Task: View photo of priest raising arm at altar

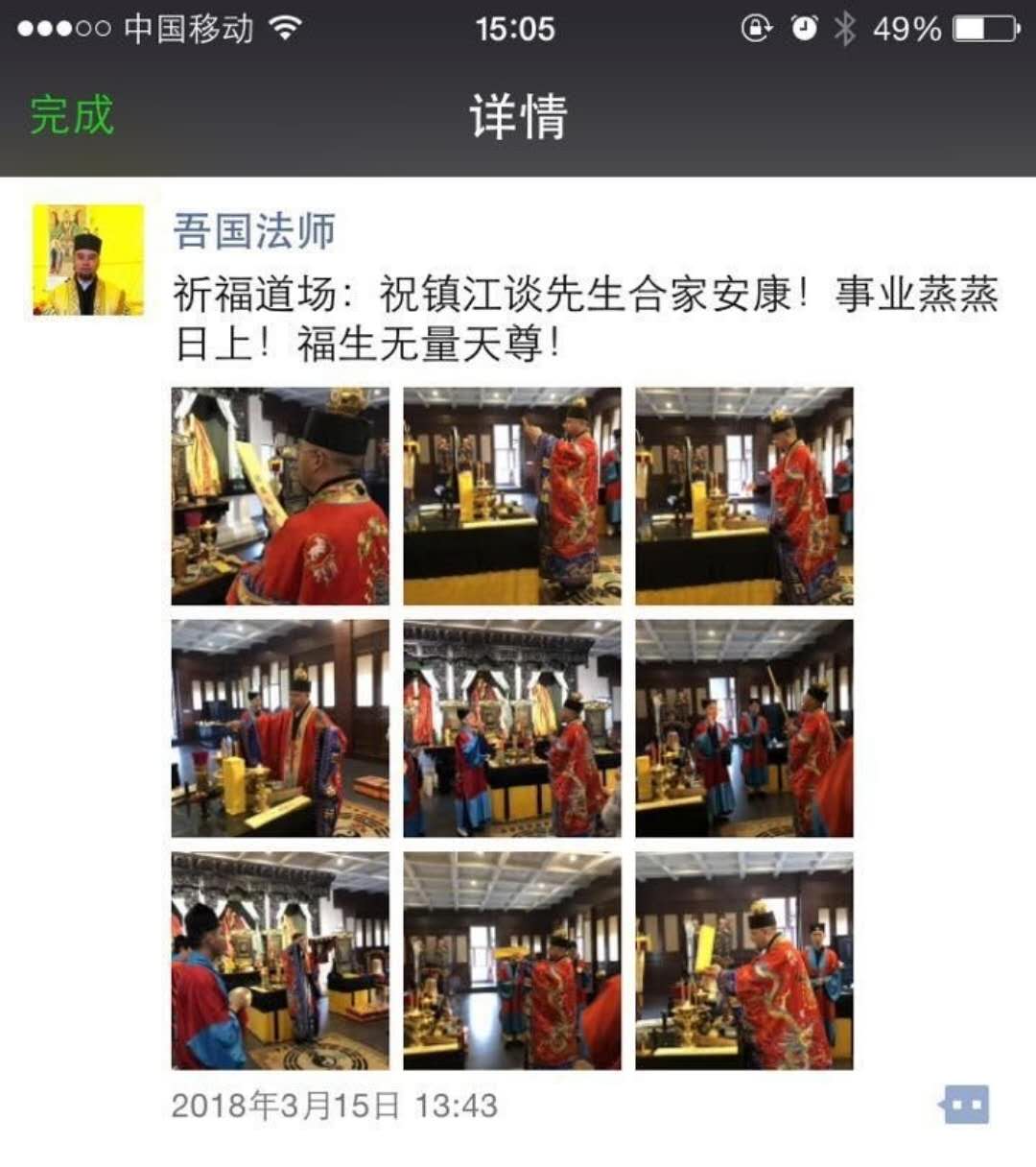Action: point(511,495)
